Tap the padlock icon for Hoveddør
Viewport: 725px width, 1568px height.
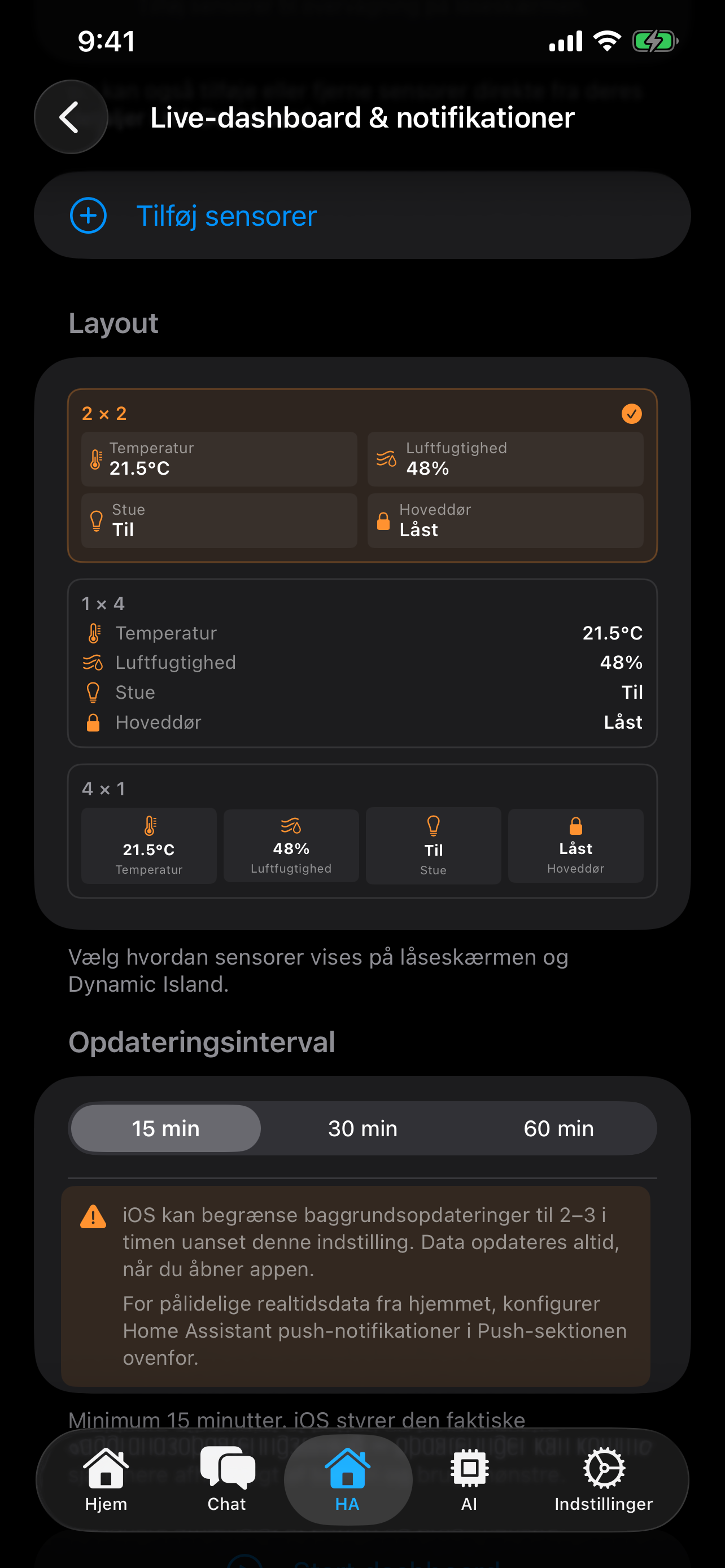pos(384,520)
